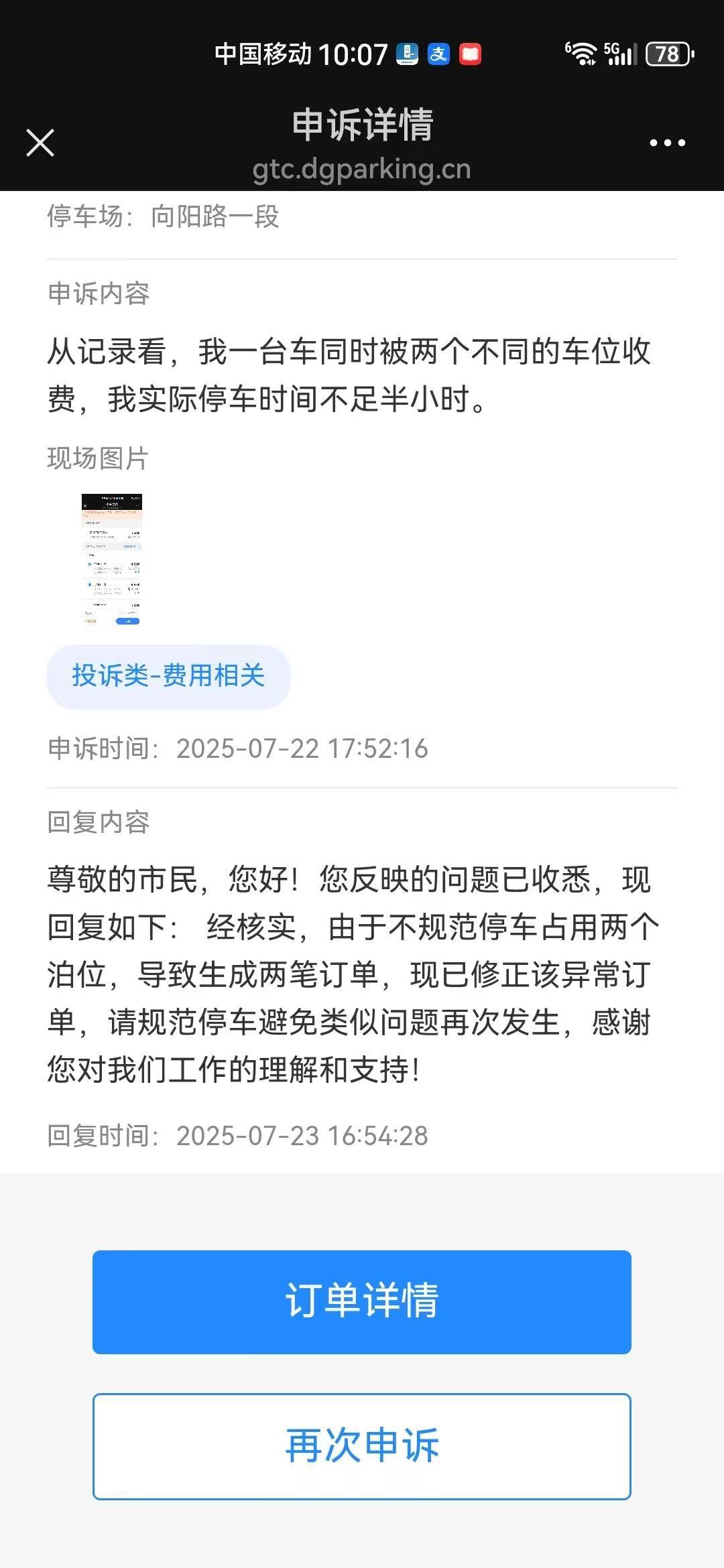
Task: Close the appeal details page
Action: click(x=40, y=143)
